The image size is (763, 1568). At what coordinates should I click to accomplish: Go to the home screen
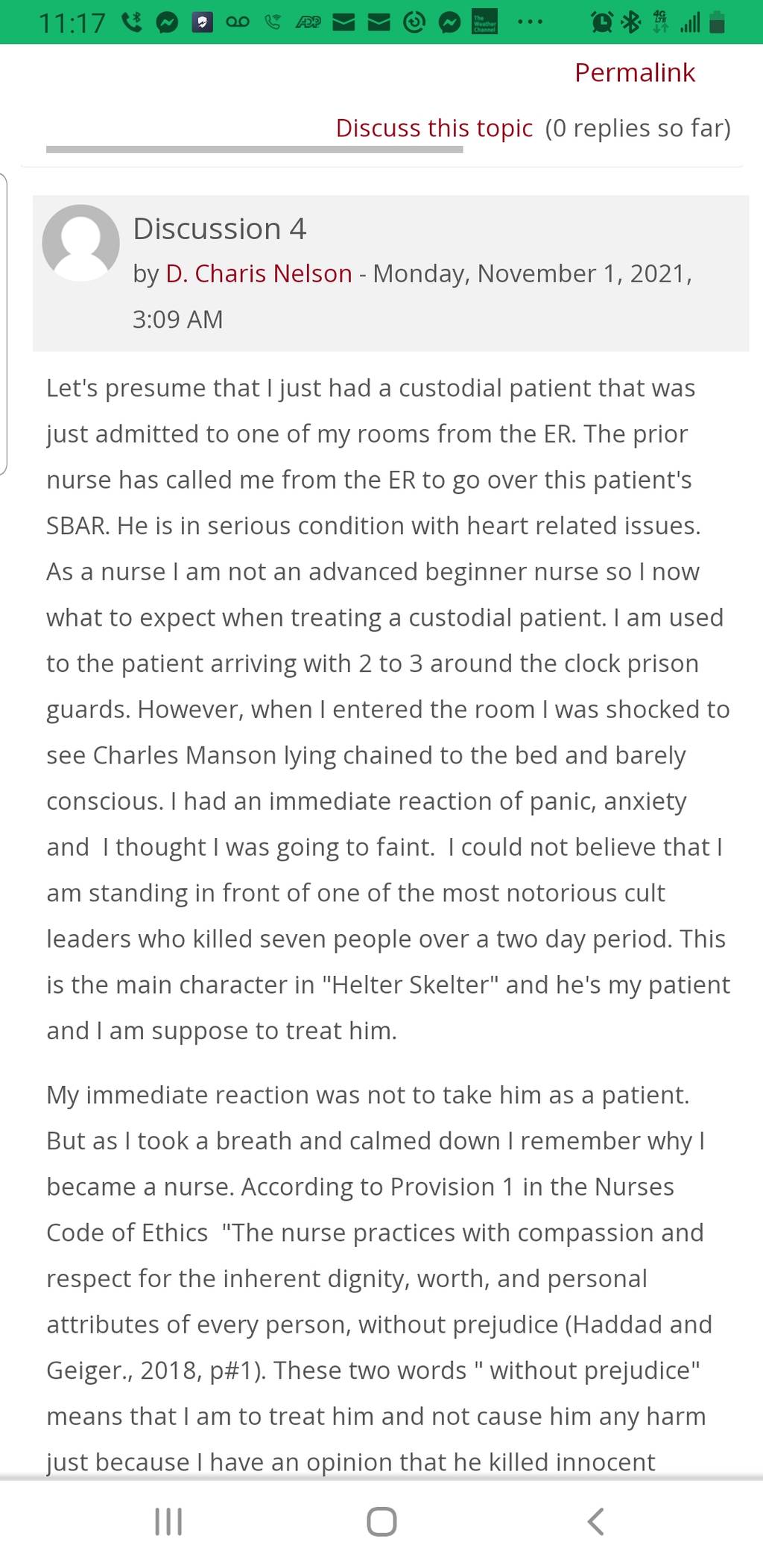coord(381,1522)
